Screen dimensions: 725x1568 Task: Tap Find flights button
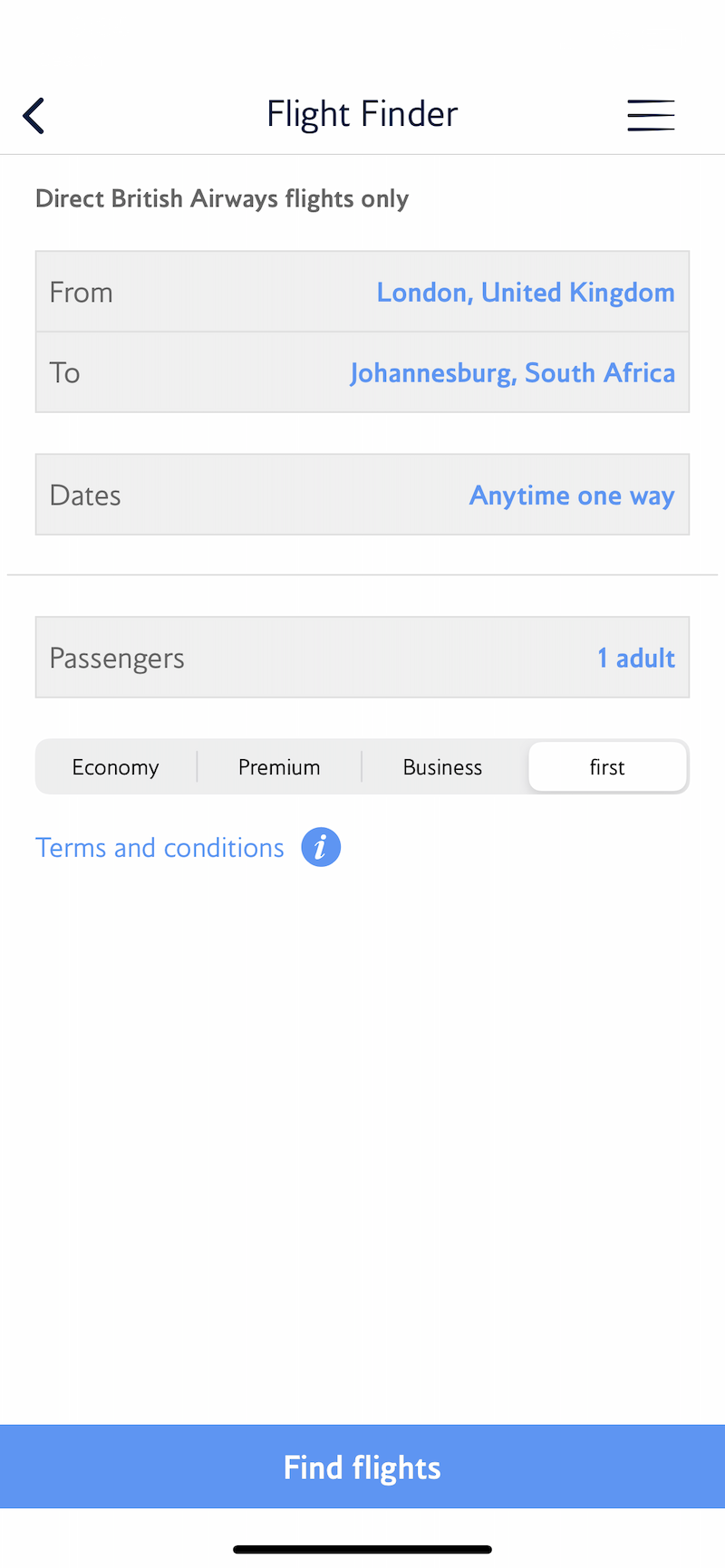click(x=362, y=1467)
